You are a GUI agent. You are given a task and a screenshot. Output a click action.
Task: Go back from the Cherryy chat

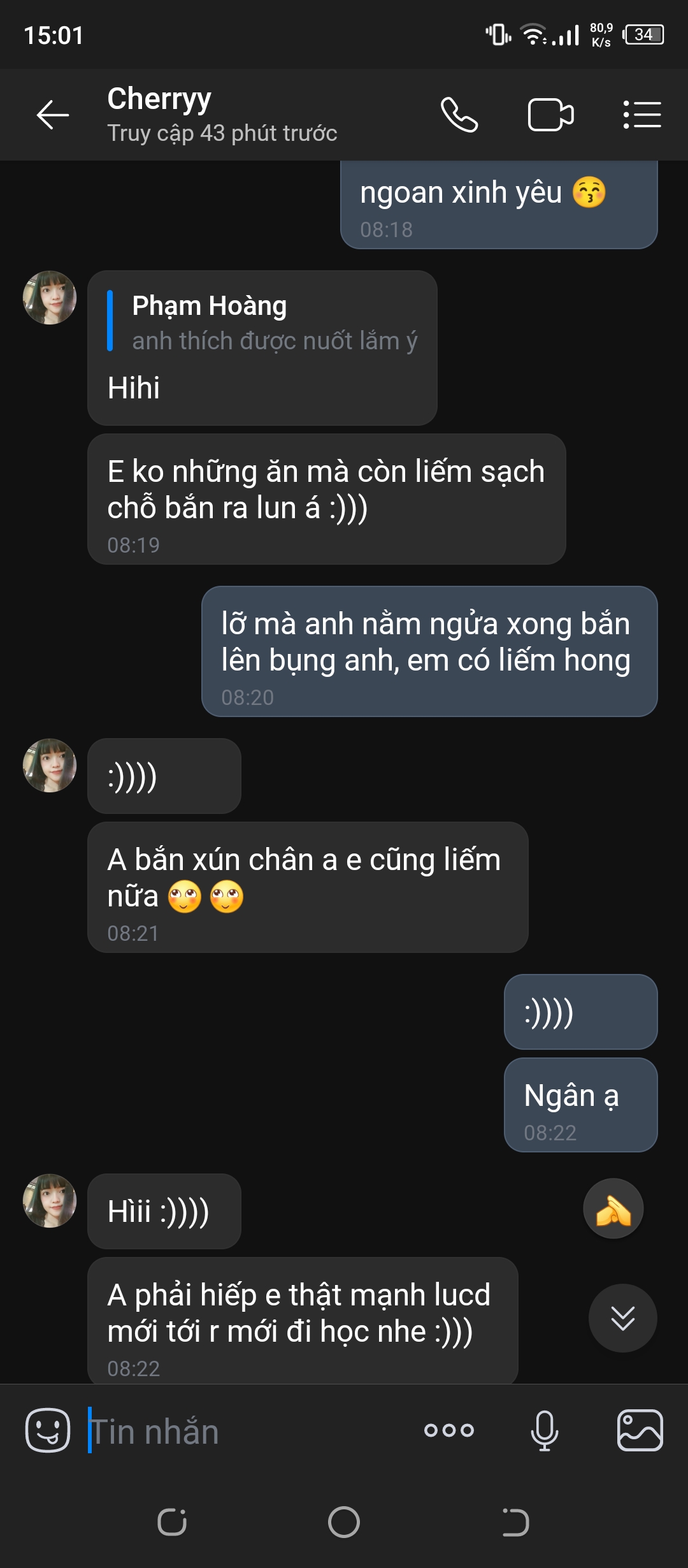click(x=53, y=115)
